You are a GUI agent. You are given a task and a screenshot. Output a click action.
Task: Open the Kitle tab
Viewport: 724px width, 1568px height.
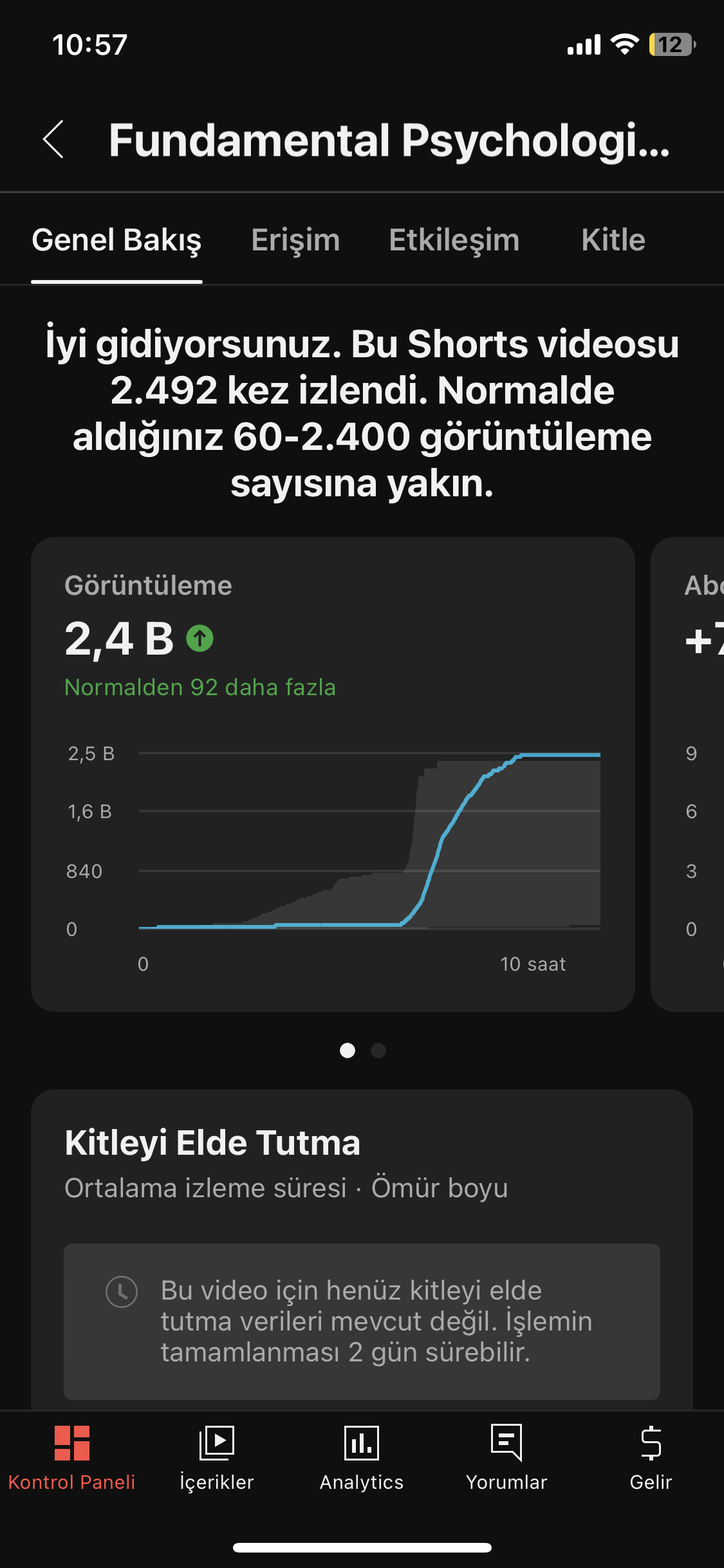click(x=613, y=240)
